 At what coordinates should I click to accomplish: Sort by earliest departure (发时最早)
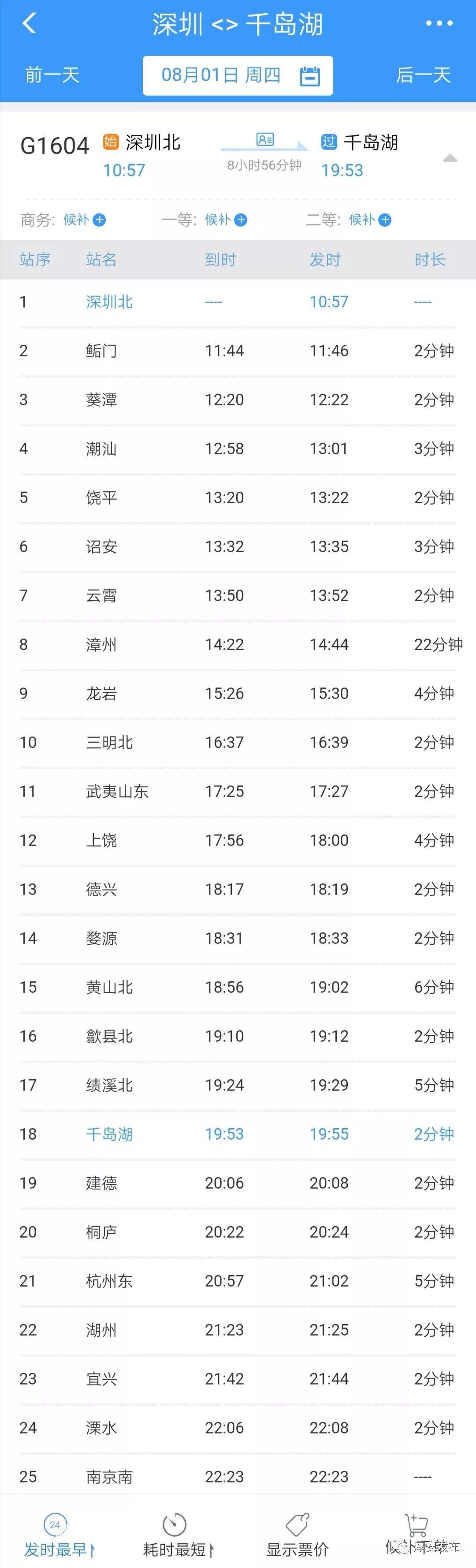(58, 1534)
